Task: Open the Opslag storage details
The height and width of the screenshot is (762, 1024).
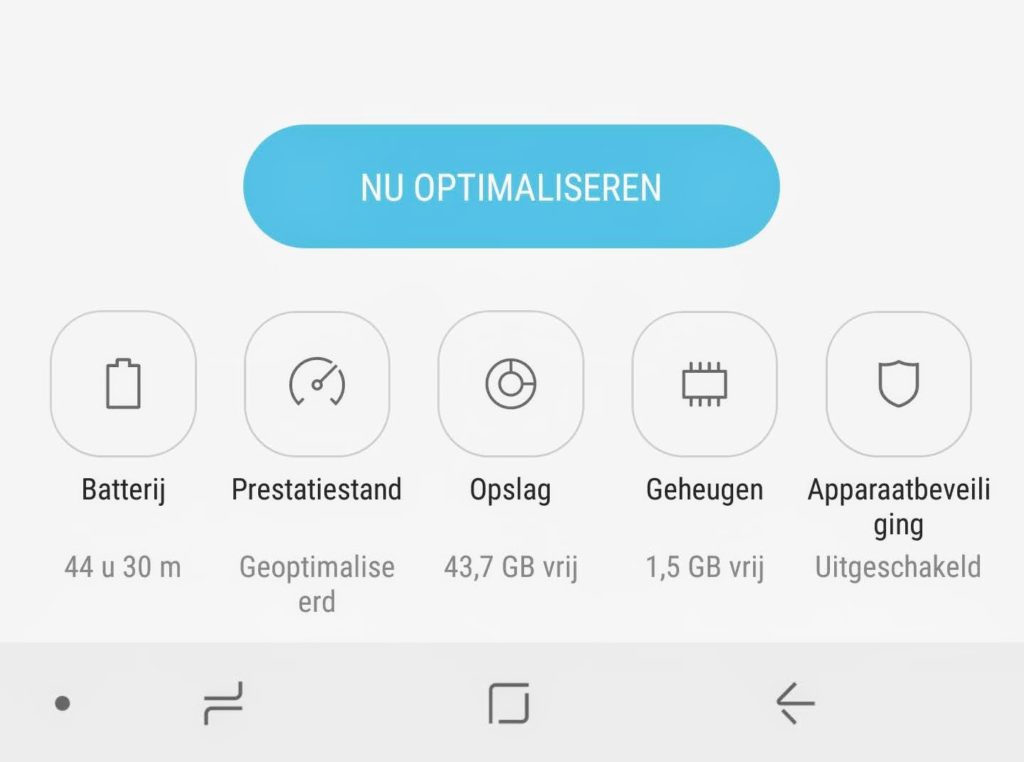Action: click(x=511, y=384)
